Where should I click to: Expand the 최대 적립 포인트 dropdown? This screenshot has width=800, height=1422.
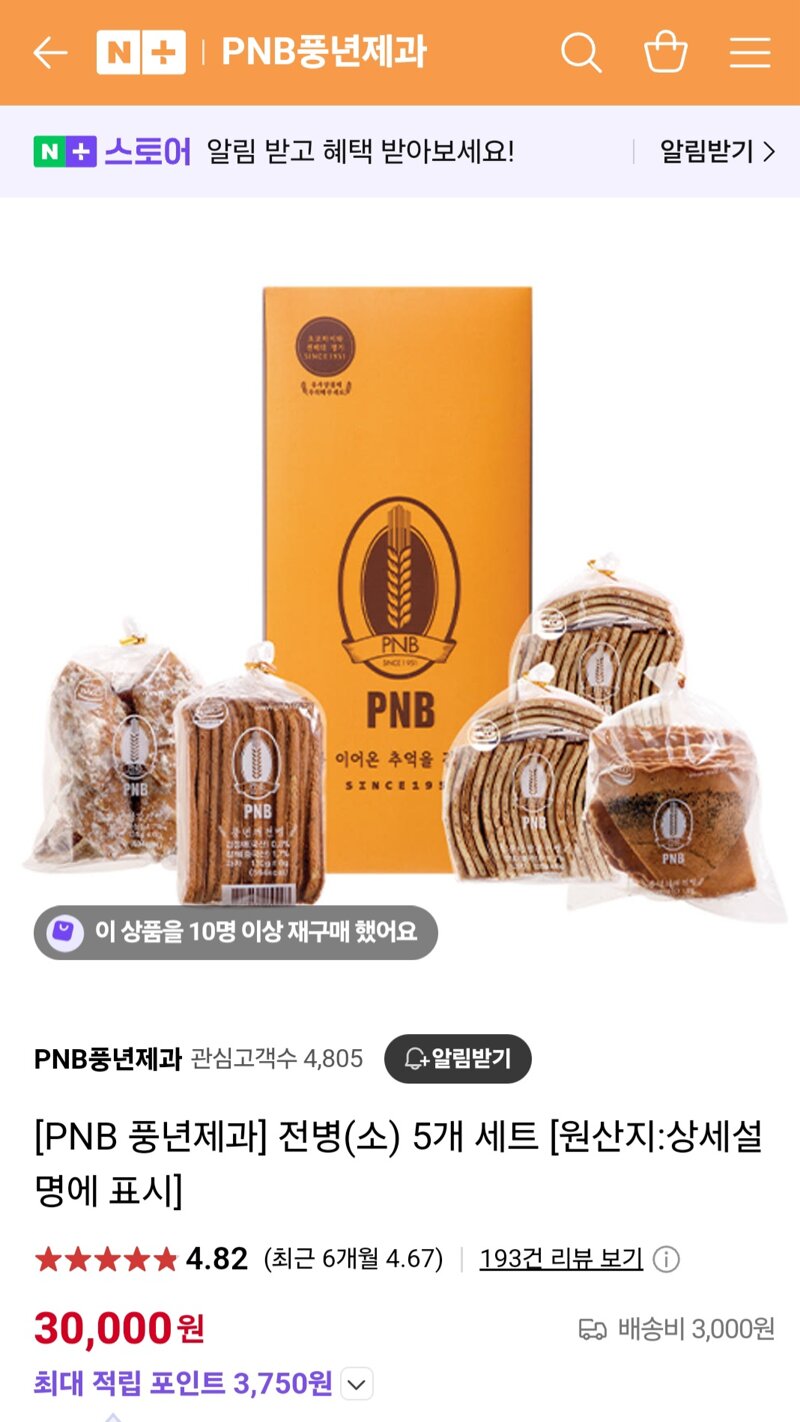click(x=357, y=1385)
